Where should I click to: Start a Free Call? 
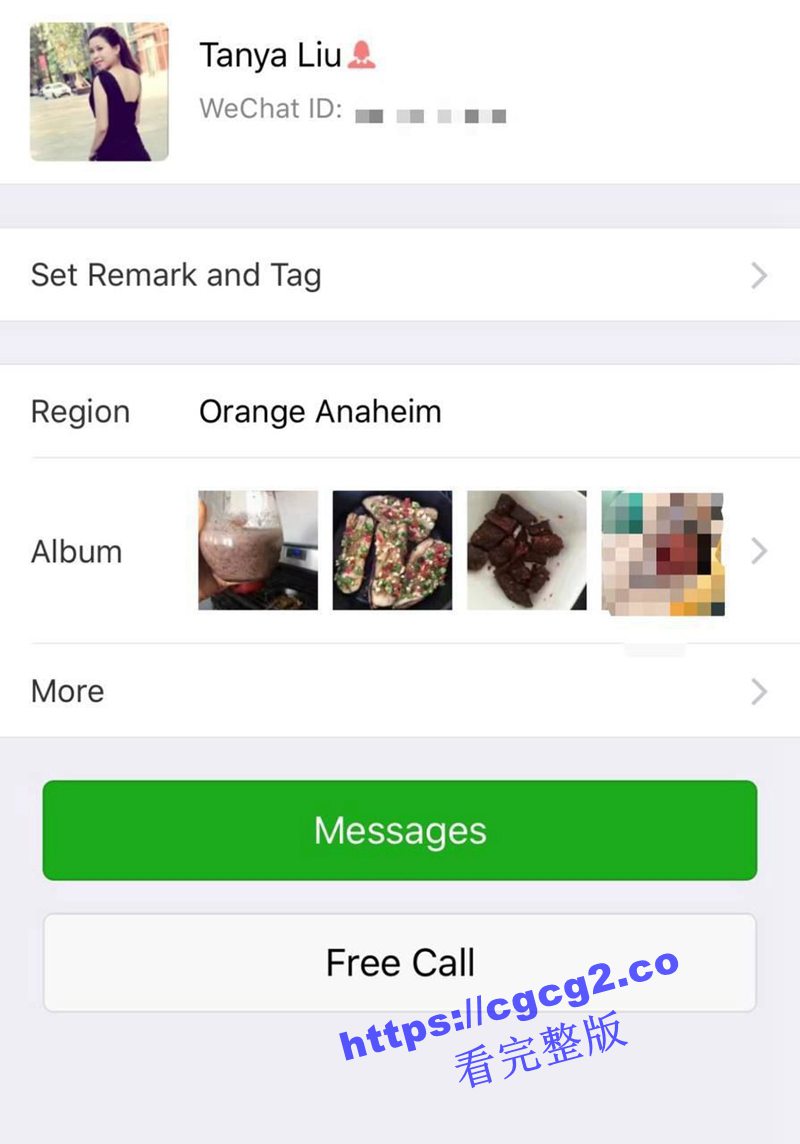point(400,962)
